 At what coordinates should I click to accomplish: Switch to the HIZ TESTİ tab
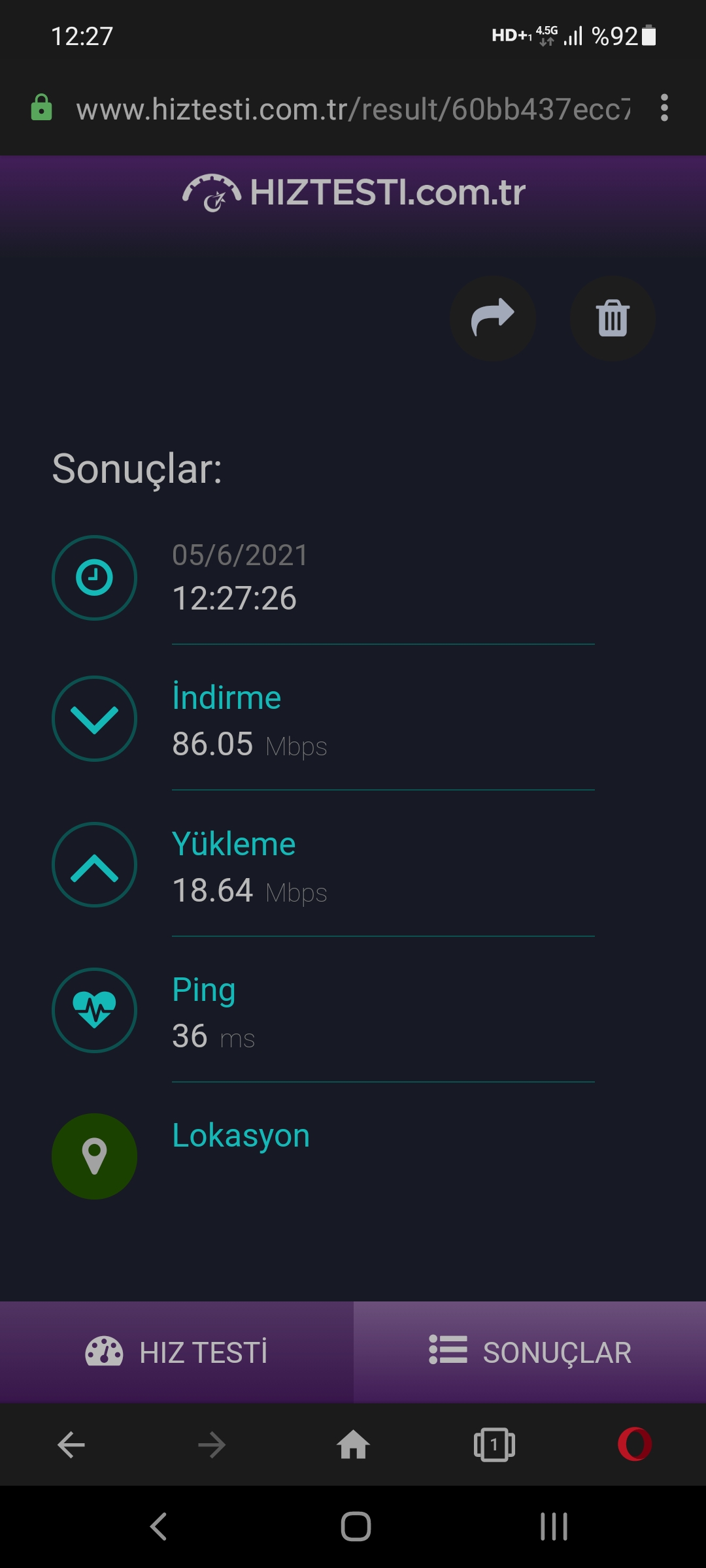coord(176,1352)
